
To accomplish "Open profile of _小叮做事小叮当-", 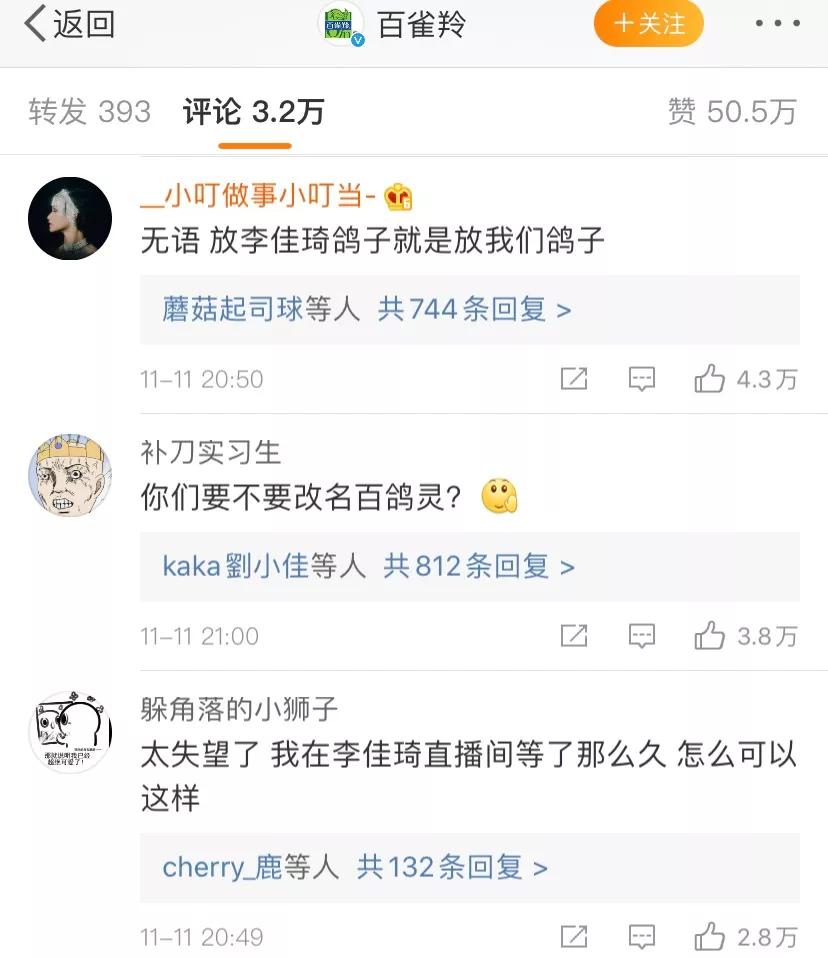I will coord(258,196).
